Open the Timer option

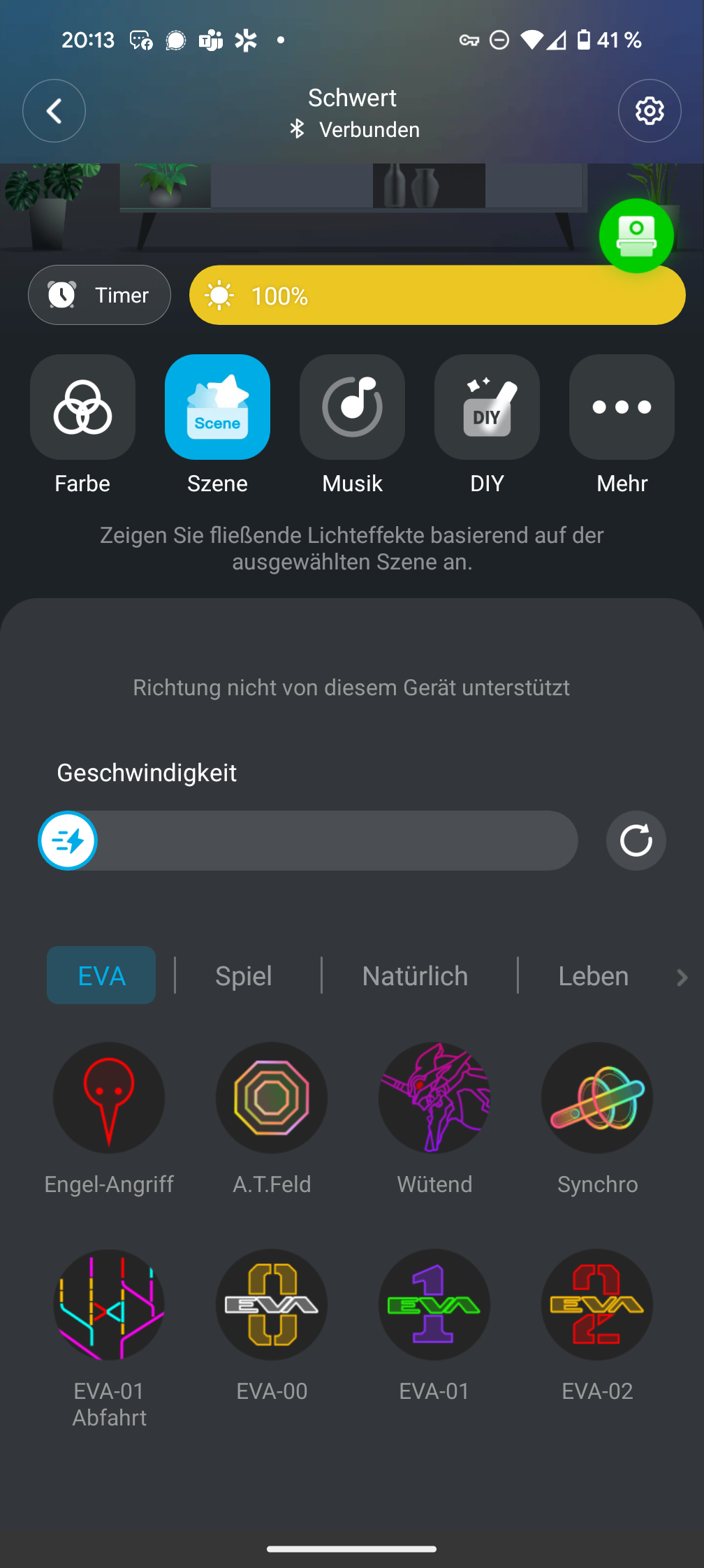point(99,295)
